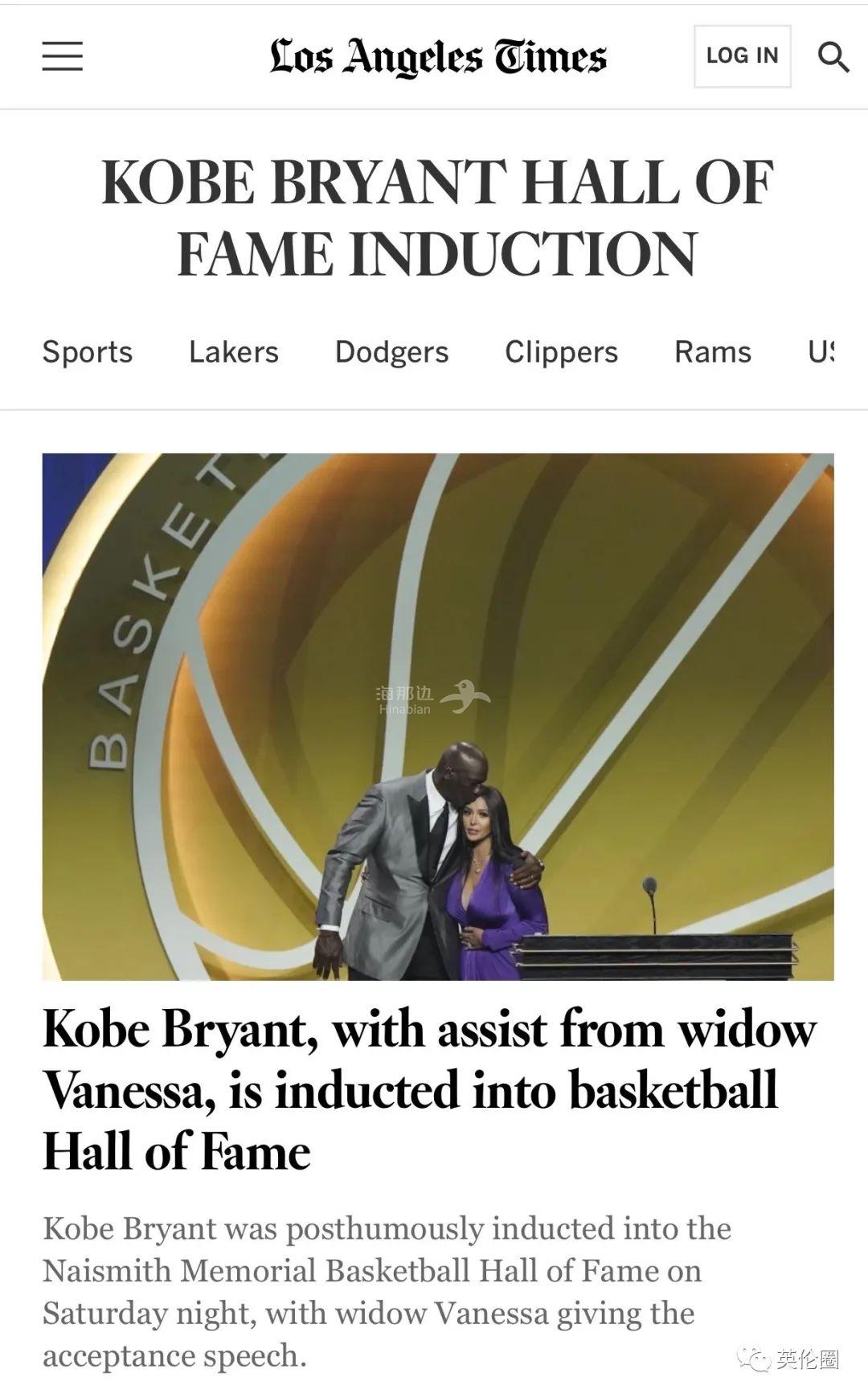Open the Hall of Fame article photo
Screen dimensions: 868x1398
point(438,716)
